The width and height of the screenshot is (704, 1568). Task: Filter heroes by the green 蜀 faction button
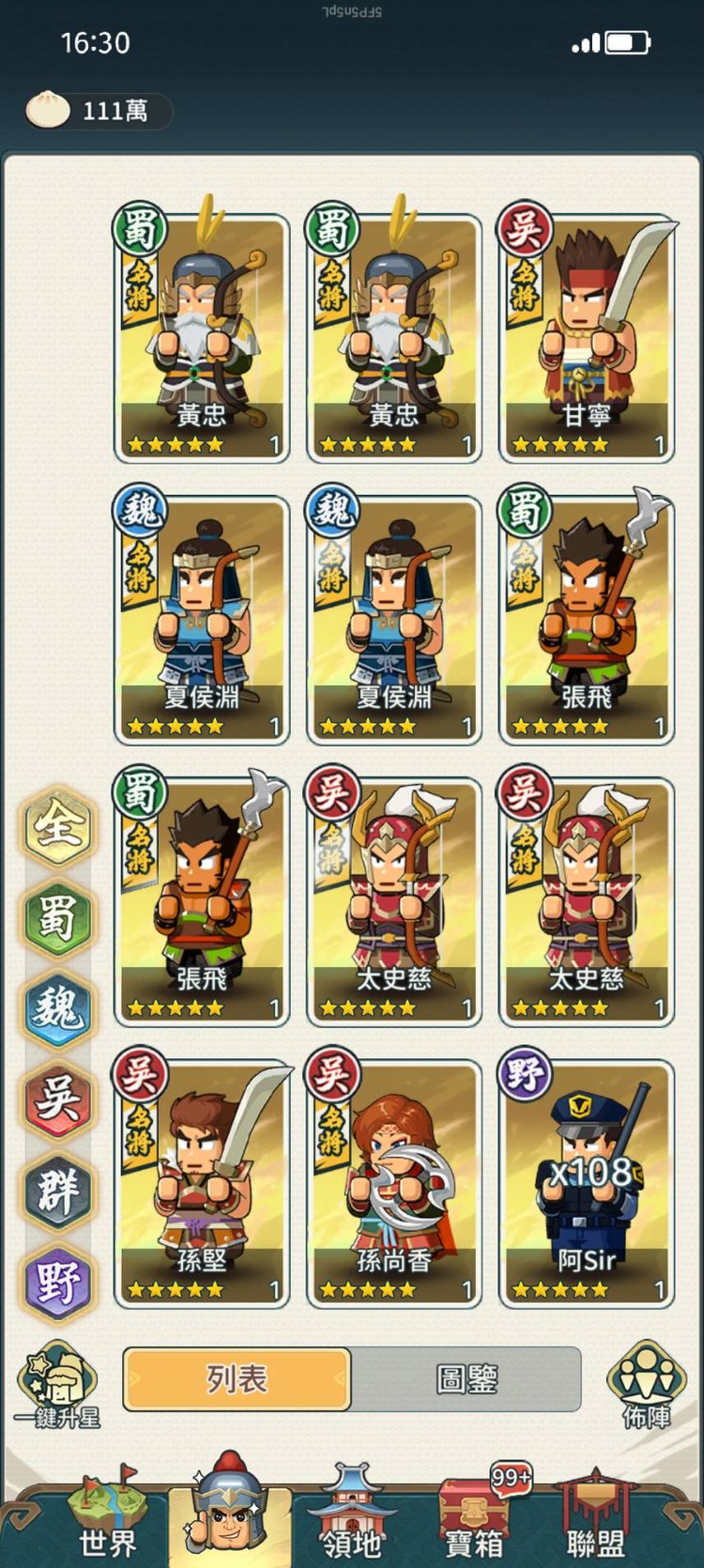(58, 917)
